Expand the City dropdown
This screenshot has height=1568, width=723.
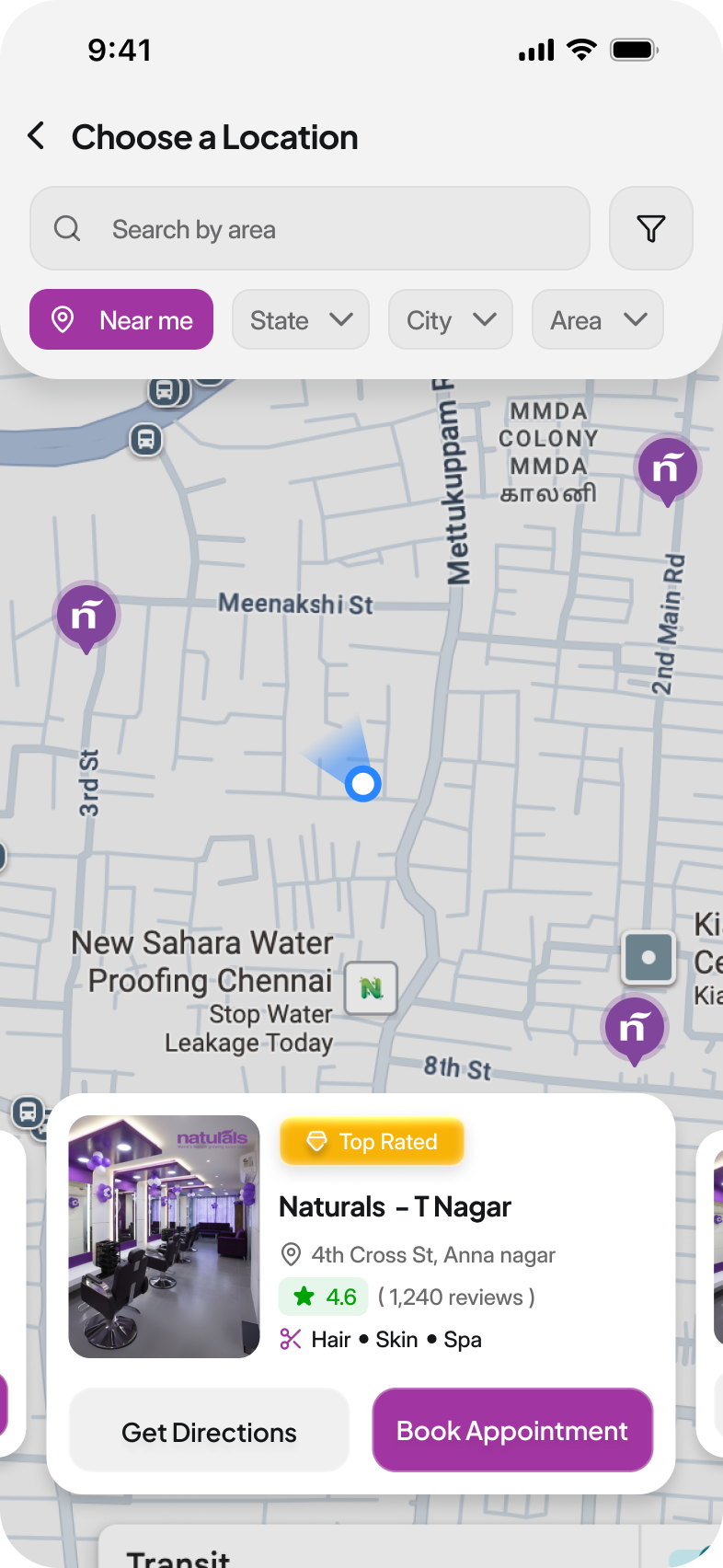click(x=450, y=319)
